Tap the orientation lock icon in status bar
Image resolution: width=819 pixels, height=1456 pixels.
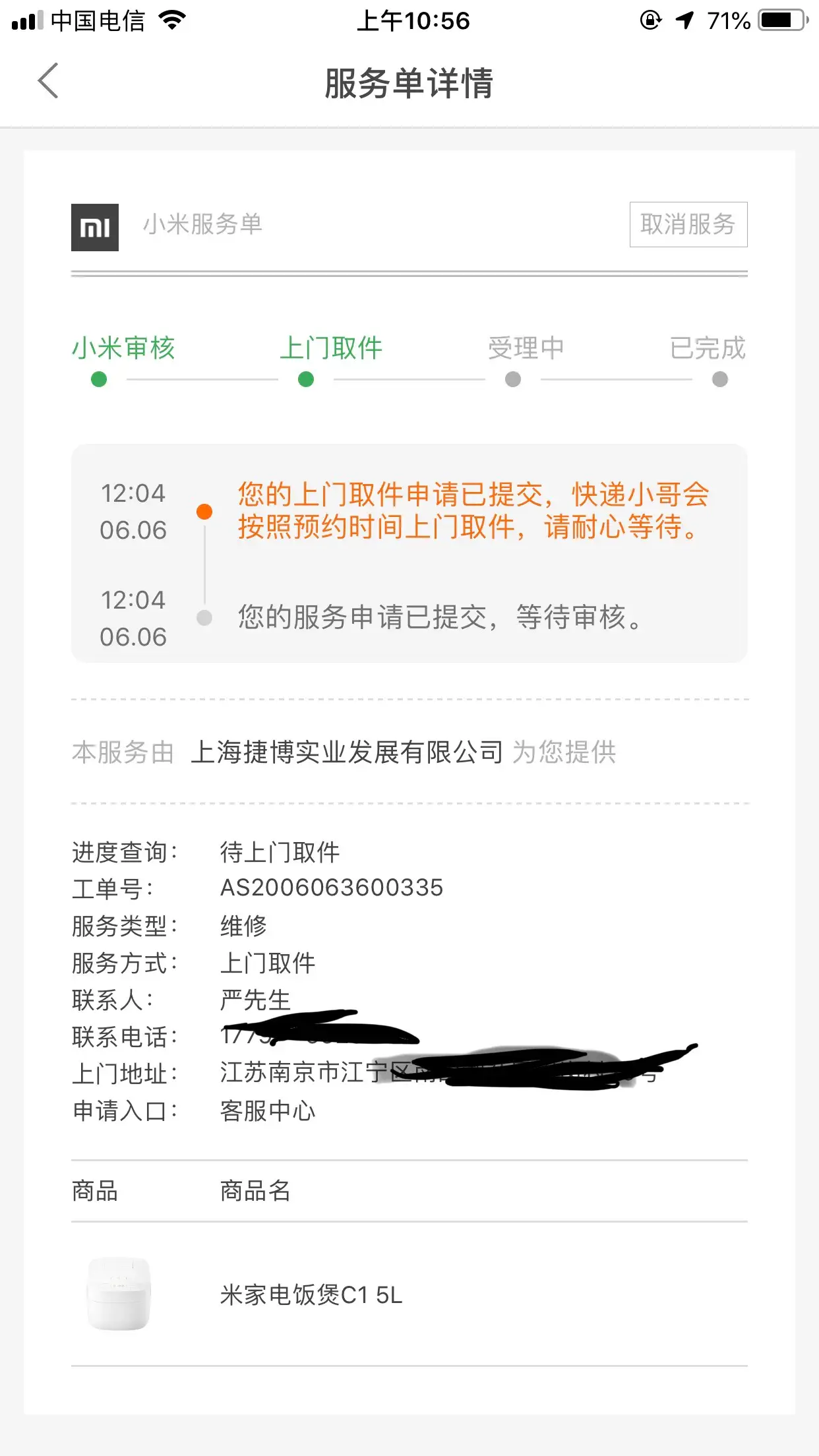click(x=650, y=21)
